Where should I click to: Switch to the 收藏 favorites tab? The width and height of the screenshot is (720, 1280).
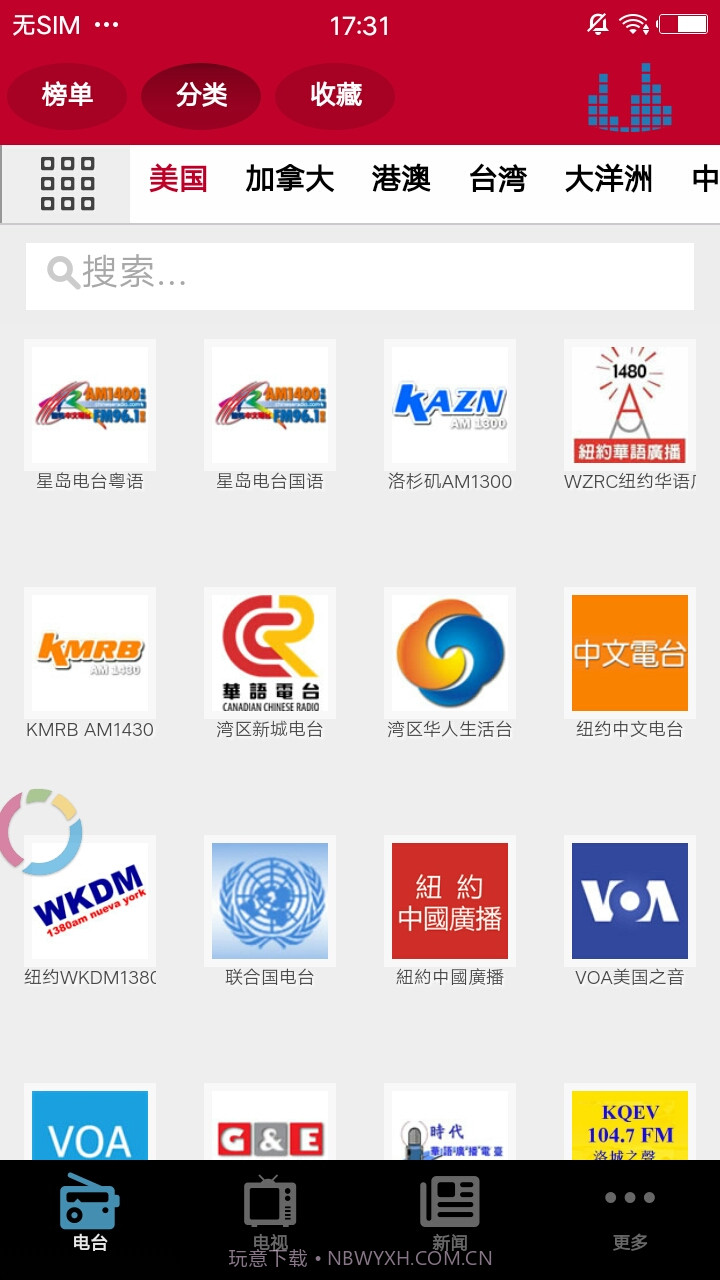(335, 96)
